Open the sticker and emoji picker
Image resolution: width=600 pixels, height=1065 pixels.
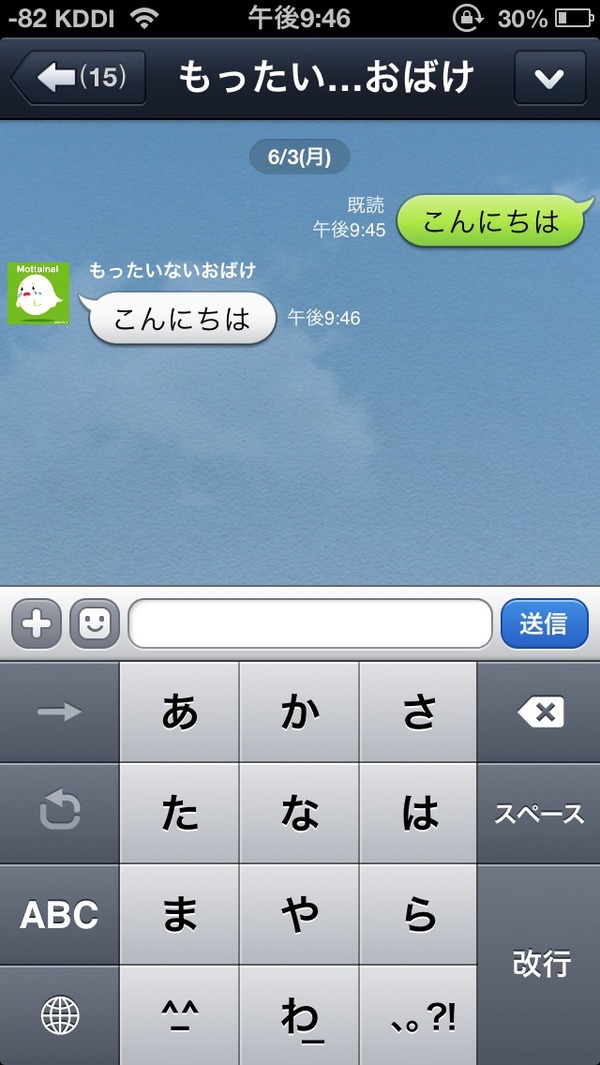94,624
